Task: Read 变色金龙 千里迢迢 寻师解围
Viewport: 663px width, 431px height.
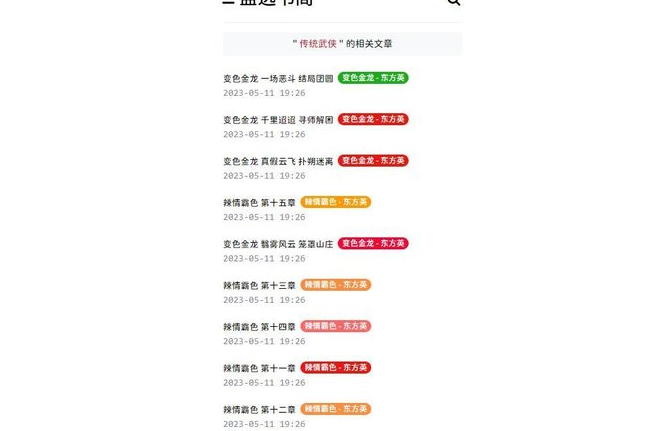Action: (278, 120)
